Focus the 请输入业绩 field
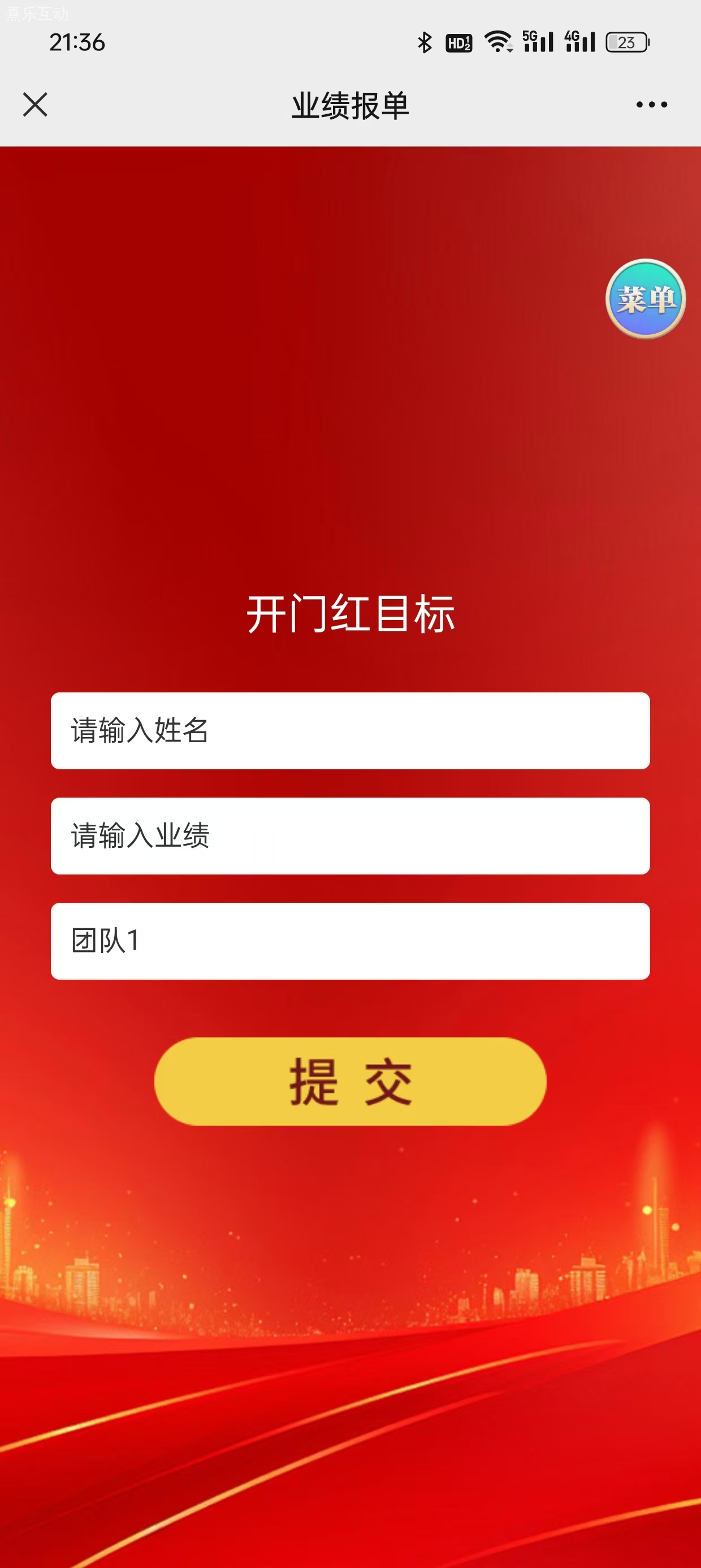 point(350,835)
